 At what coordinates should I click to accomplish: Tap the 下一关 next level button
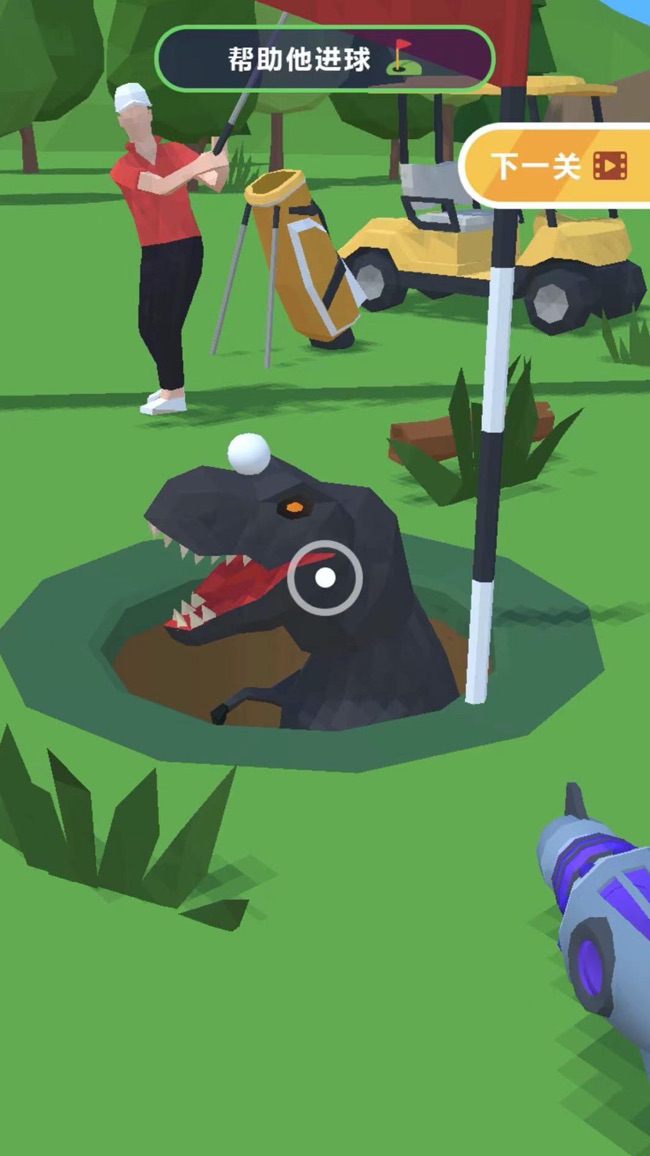[558, 165]
